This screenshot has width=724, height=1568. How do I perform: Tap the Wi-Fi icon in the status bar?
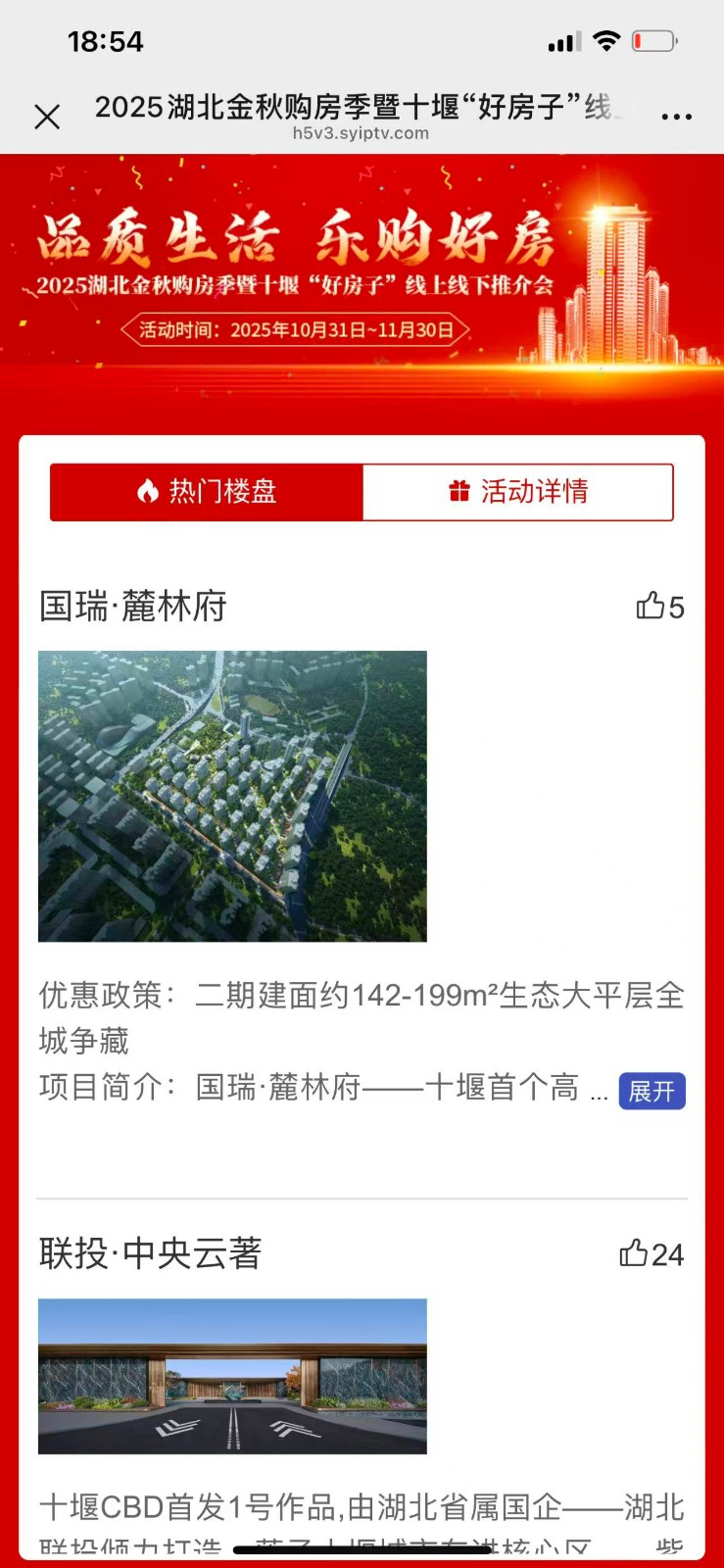click(605, 41)
